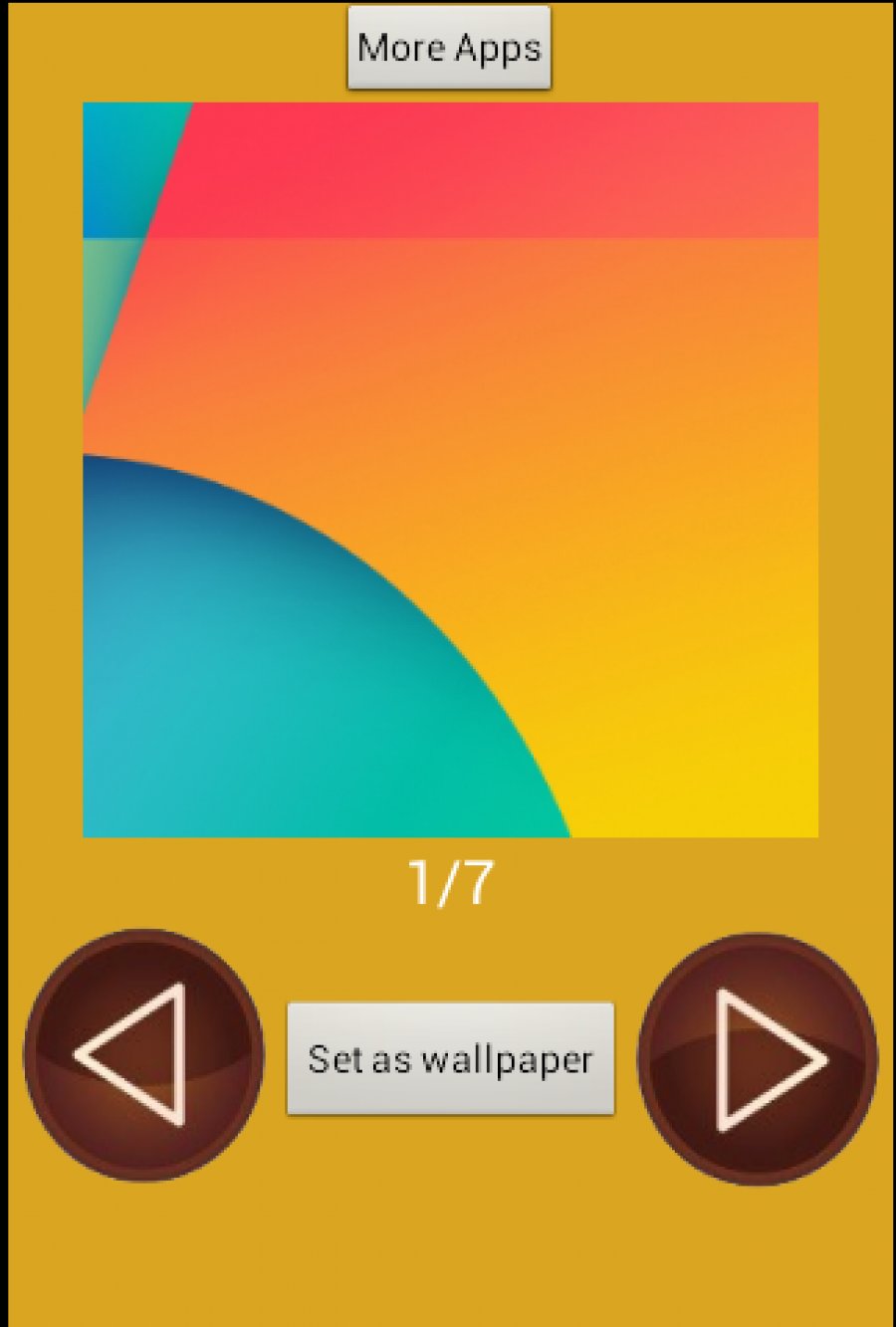Viewport: 896px width, 1327px height.
Task: Show the next wallpaper
Action: [x=758, y=1059]
